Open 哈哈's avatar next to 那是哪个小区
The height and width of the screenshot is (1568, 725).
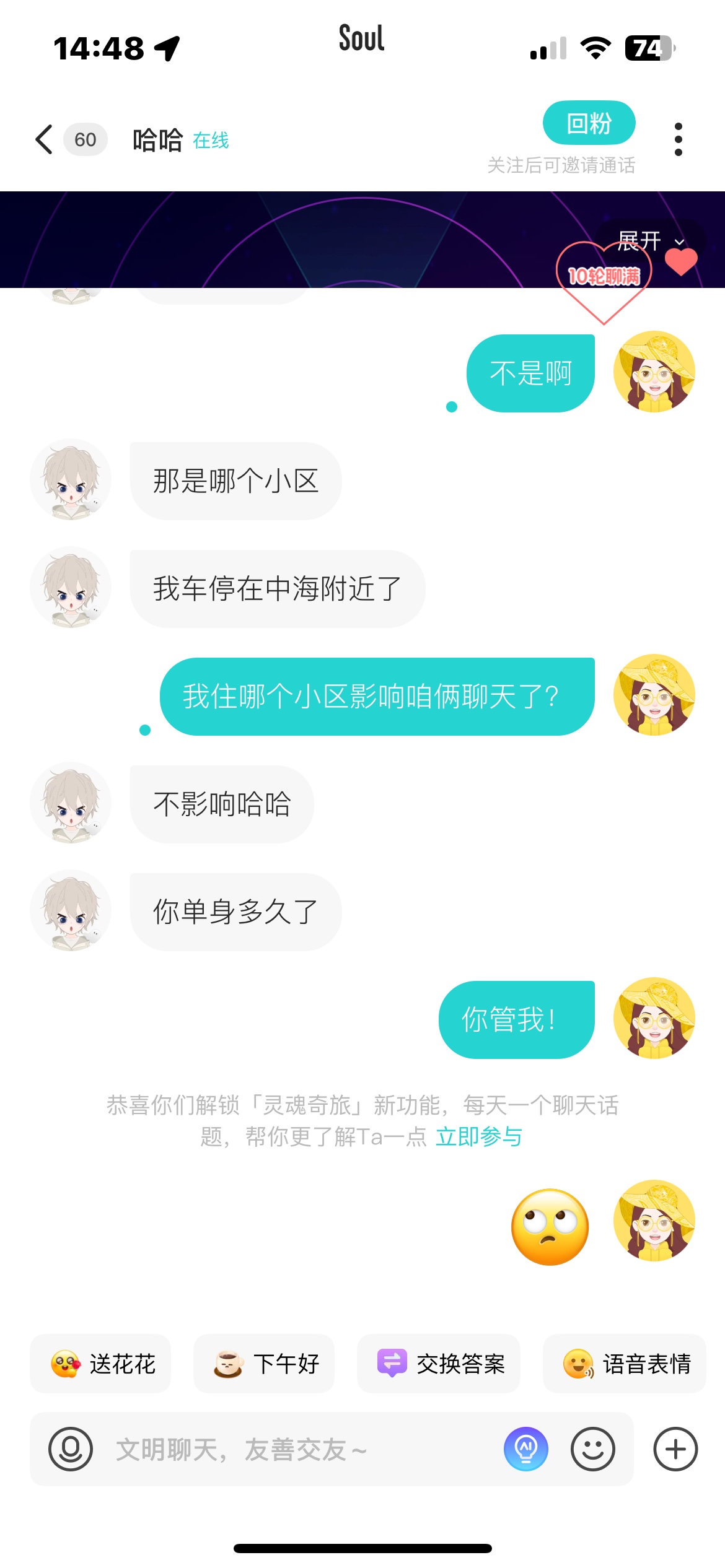pos(71,480)
